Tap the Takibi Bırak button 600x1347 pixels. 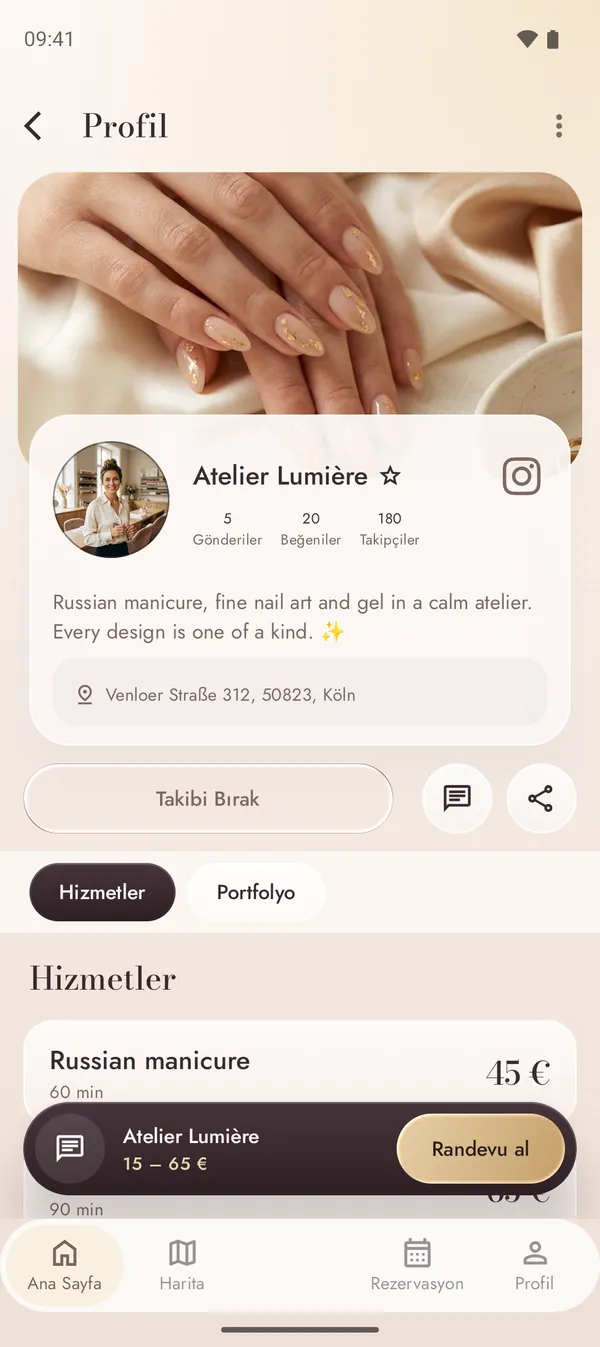pyautogui.click(x=208, y=798)
